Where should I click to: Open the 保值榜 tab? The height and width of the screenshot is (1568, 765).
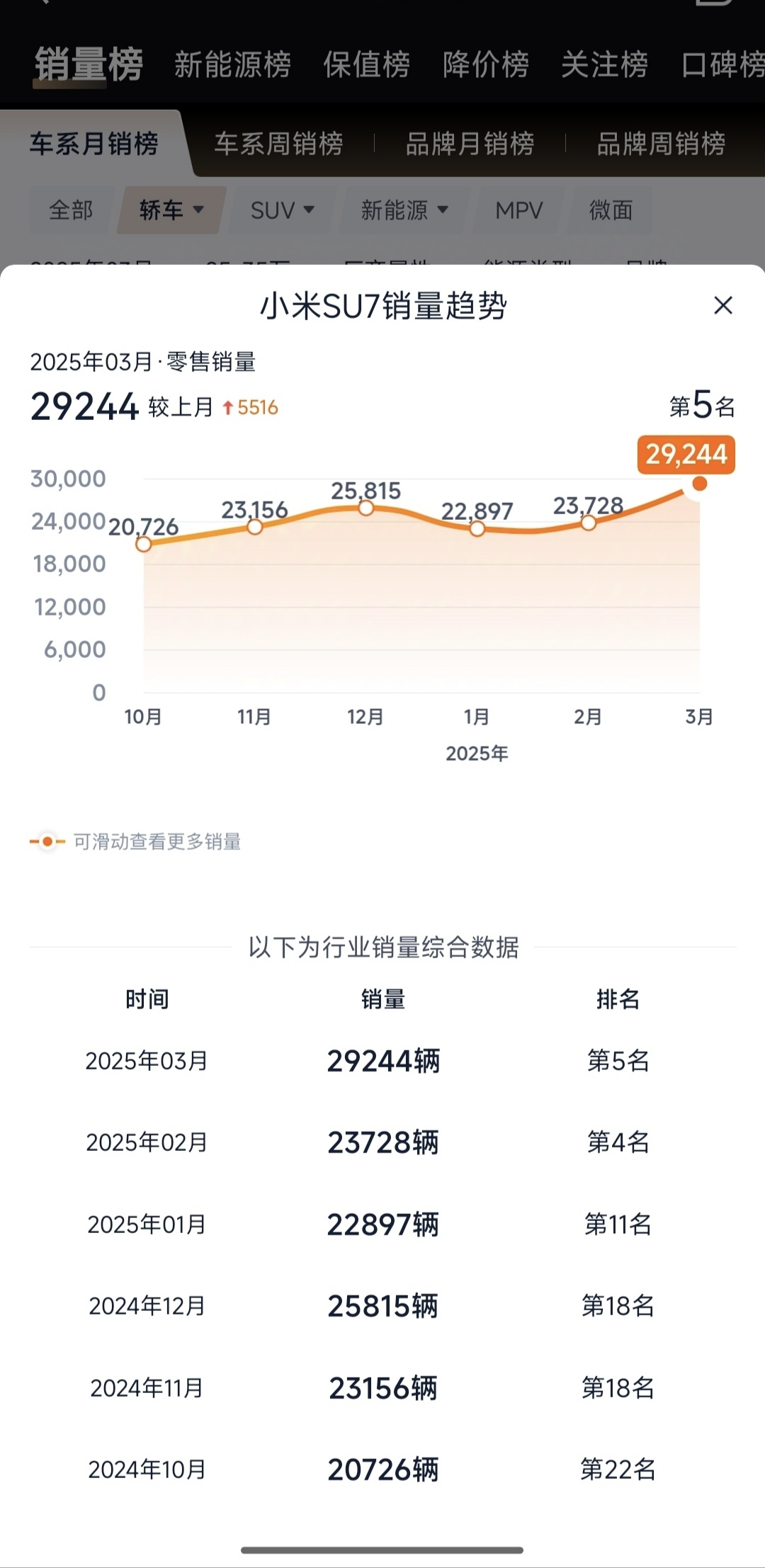(366, 64)
